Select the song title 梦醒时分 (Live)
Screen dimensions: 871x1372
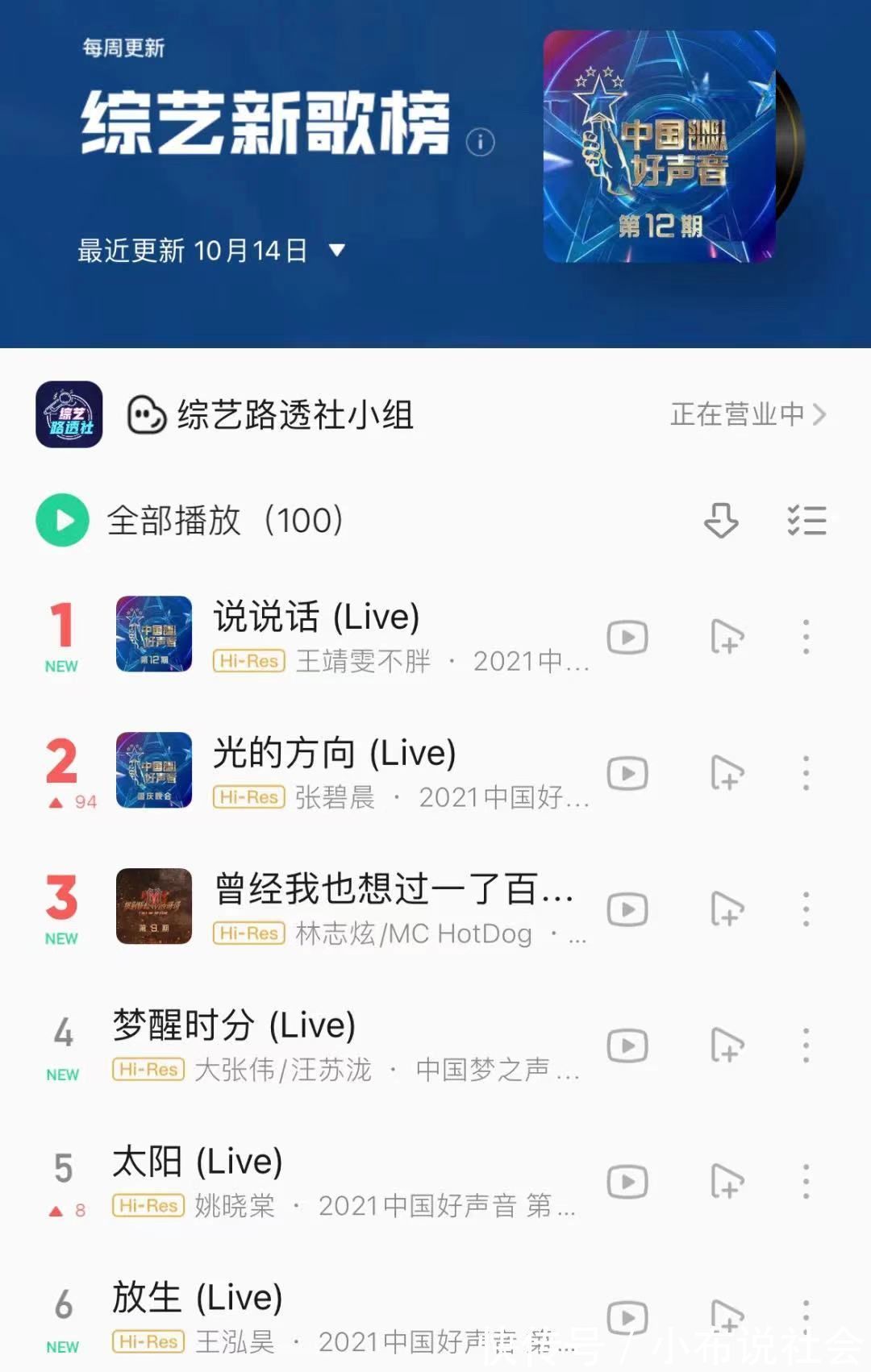tap(231, 1025)
